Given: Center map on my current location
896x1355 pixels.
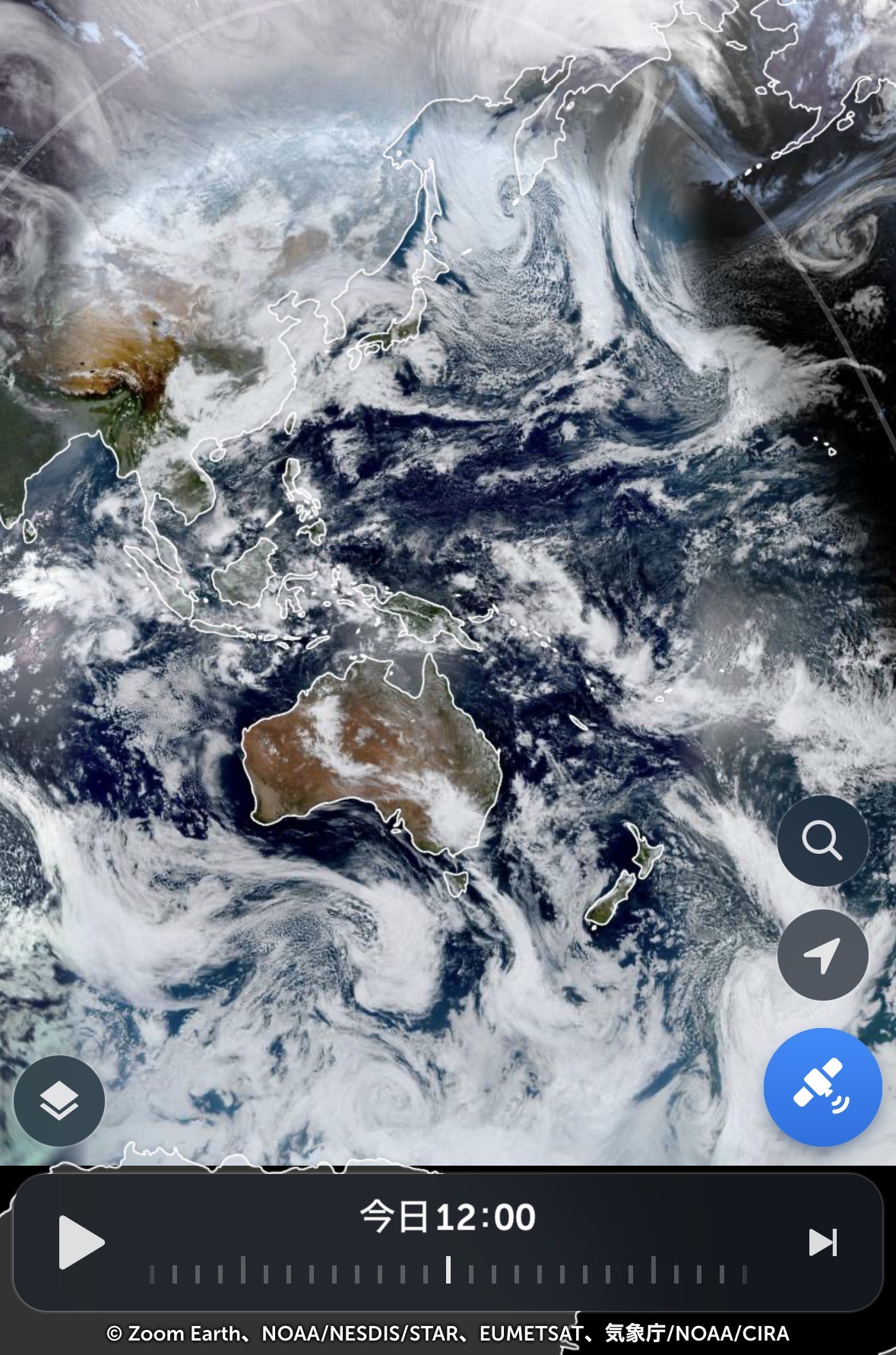Looking at the screenshot, I should pyautogui.click(x=822, y=954).
